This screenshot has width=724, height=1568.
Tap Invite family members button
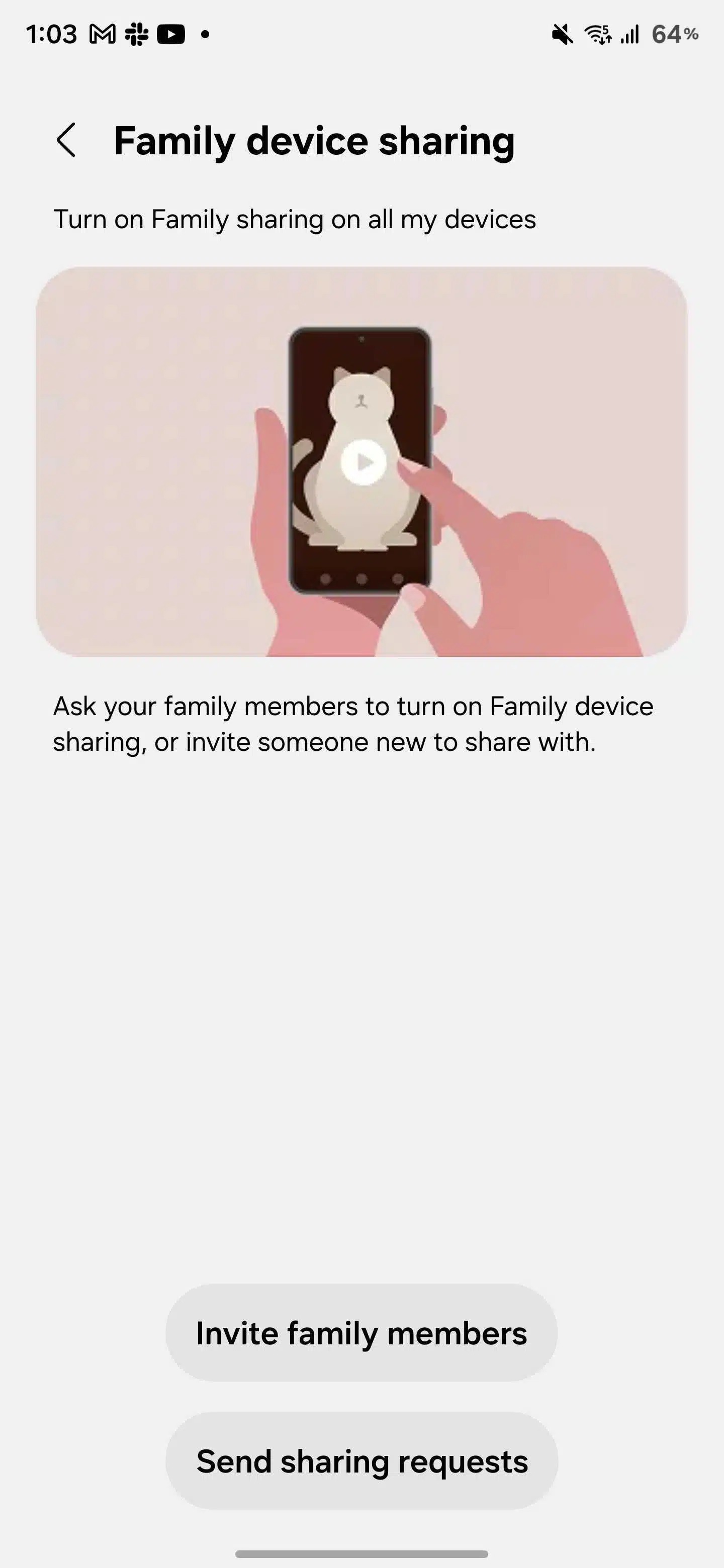point(361,1334)
